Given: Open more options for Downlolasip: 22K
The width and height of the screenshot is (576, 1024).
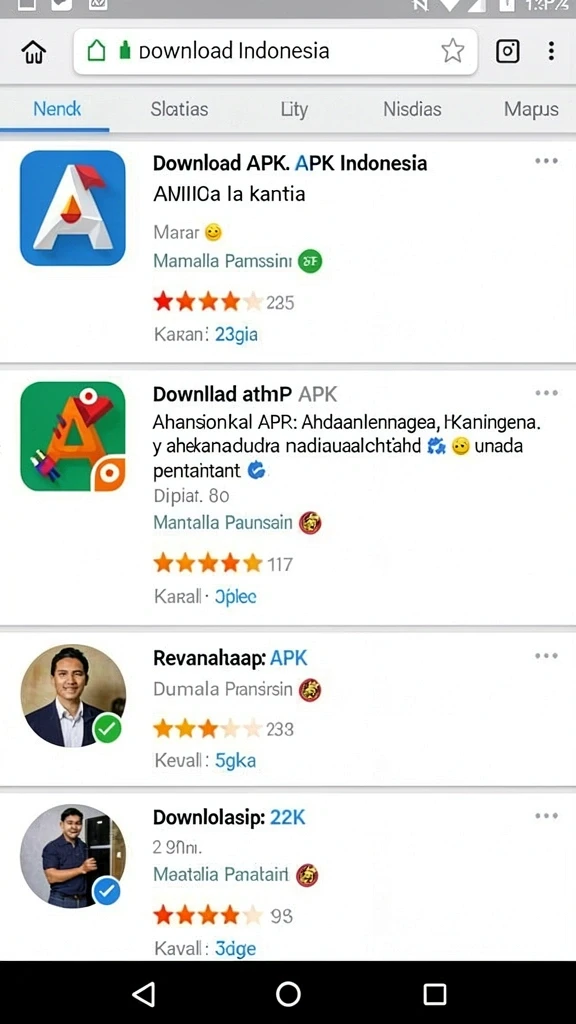Looking at the screenshot, I should click(x=546, y=816).
